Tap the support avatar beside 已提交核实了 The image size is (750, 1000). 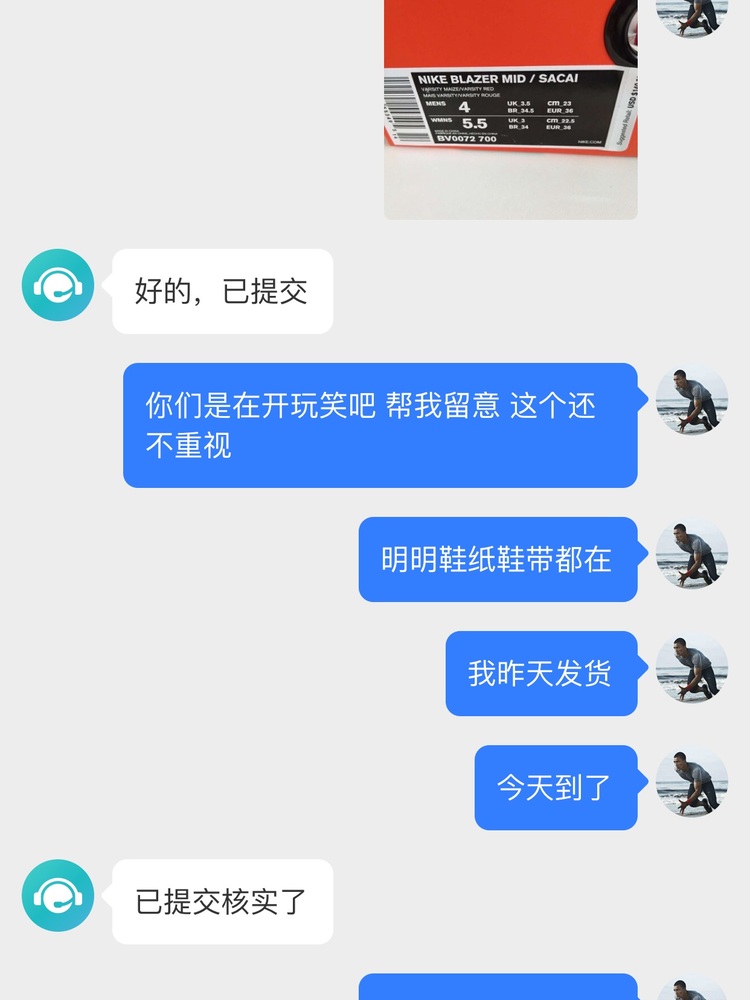pyautogui.click(x=58, y=896)
